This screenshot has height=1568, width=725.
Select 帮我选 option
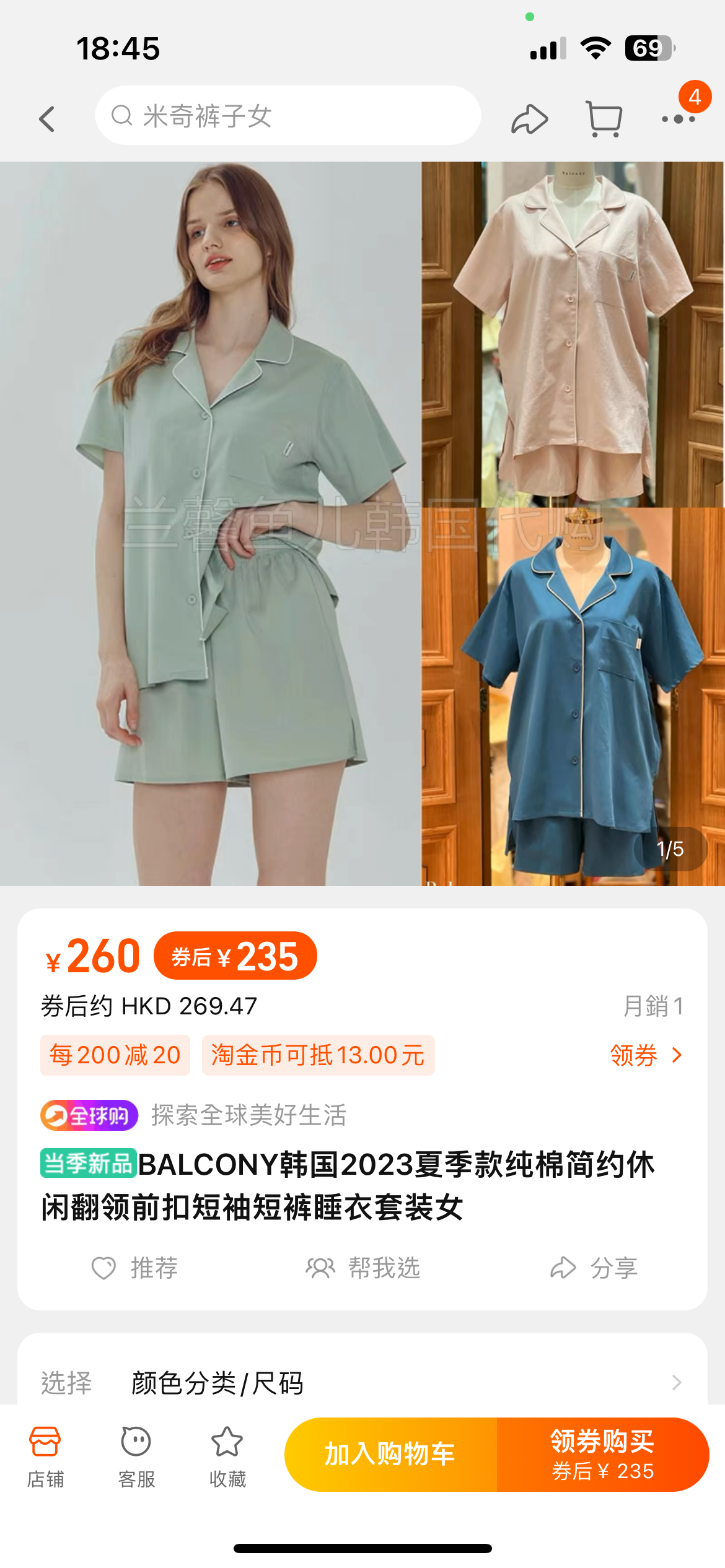click(363, 1268)
